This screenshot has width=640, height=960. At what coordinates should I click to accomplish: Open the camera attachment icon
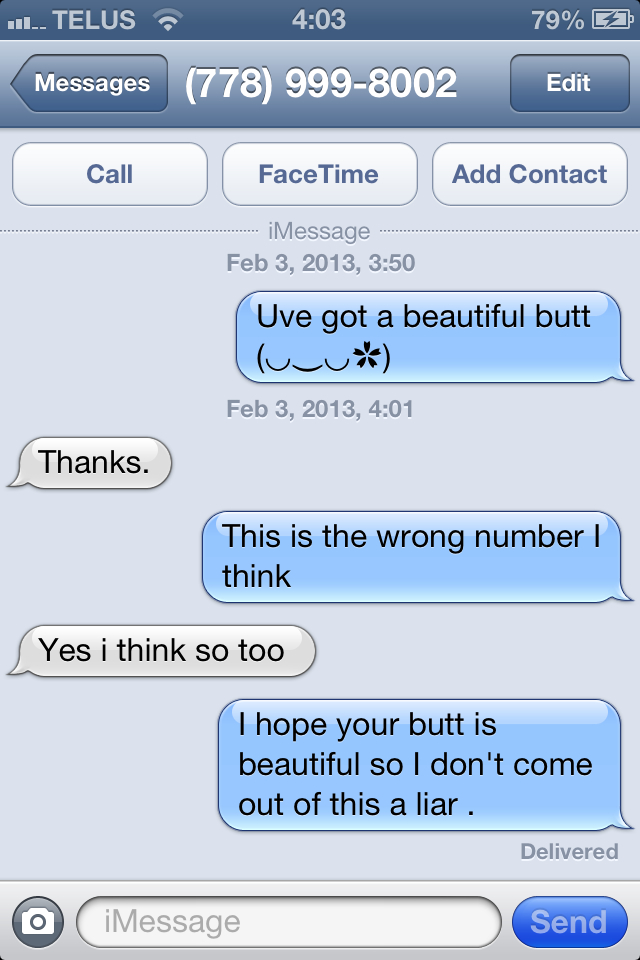coord(38,921)
